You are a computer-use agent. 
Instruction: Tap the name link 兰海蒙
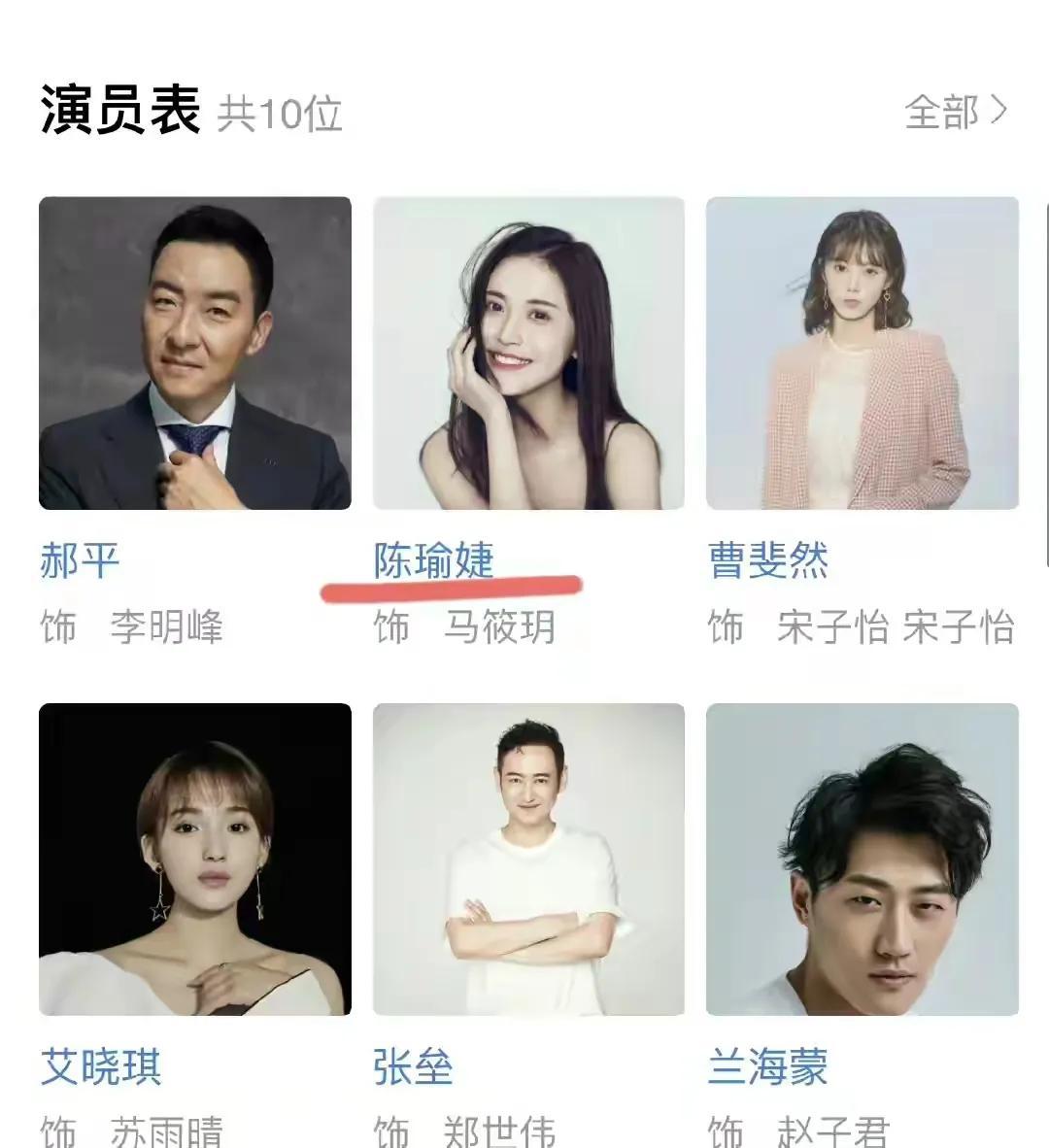pyautogui.click(x=768, y=1067)
